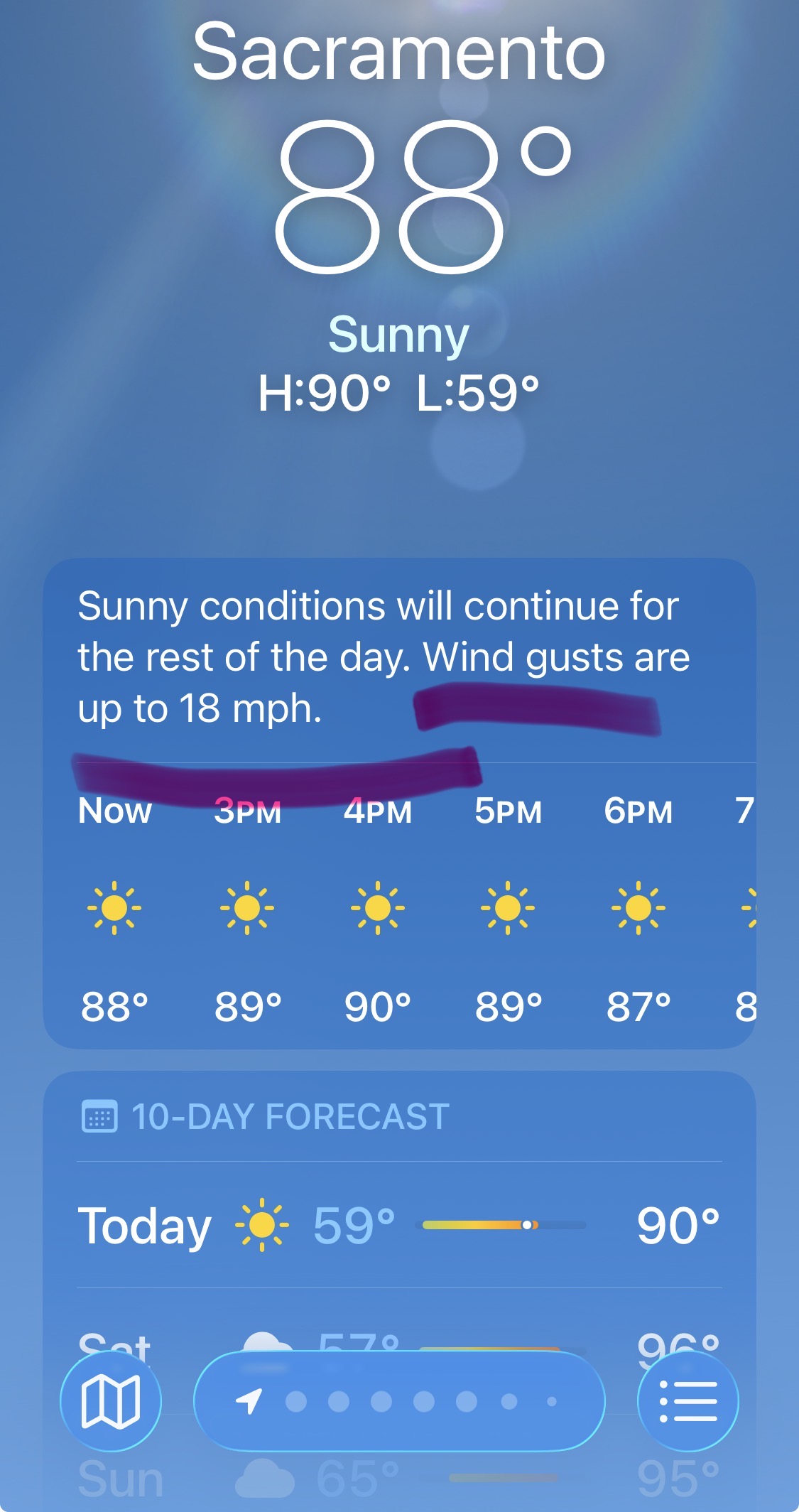This screenshot has width=799, height=1512.
Task: Open the weather map button
Action: pyautogui.click(x=110, y=1401)
